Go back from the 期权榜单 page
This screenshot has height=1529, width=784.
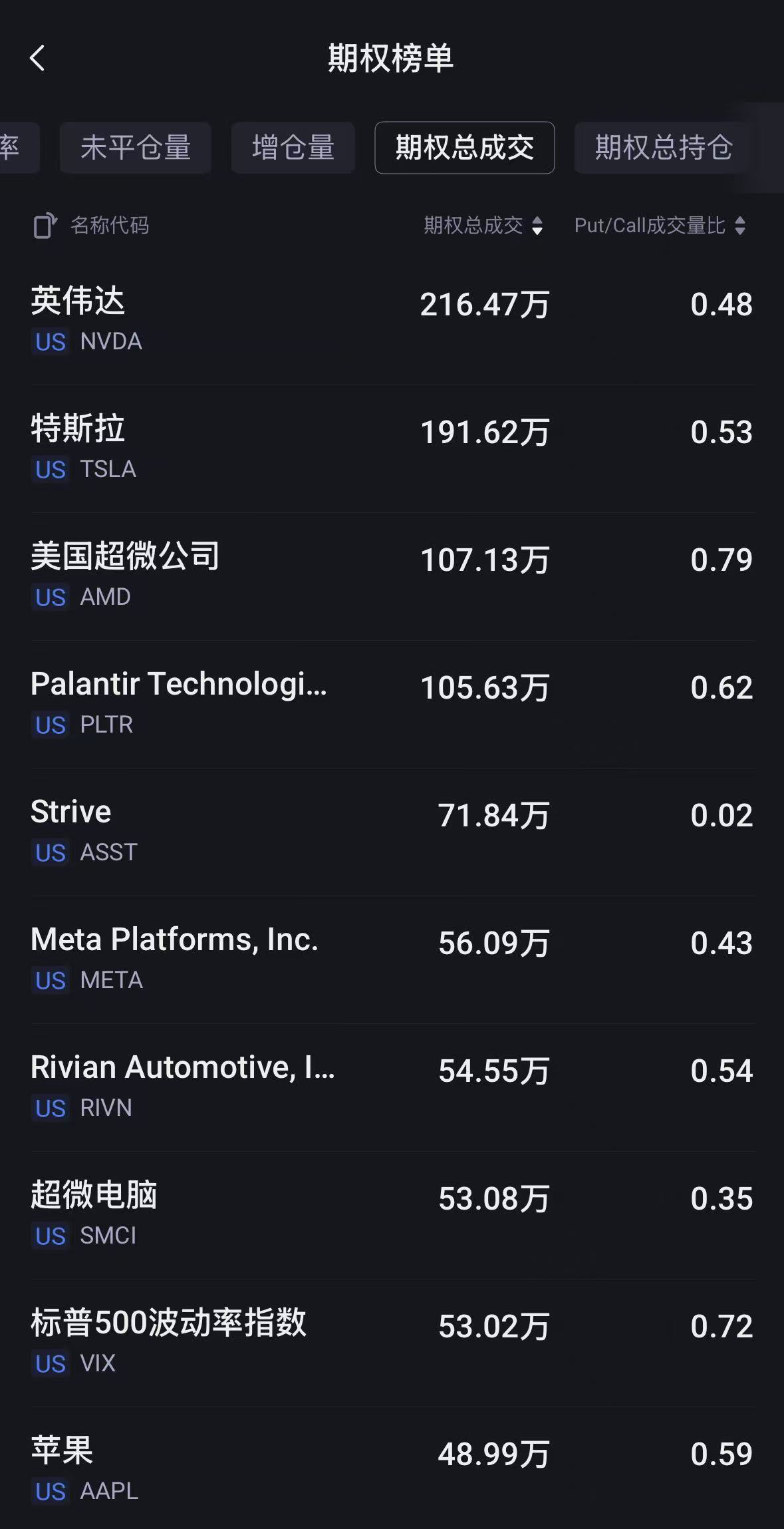point(38,59)
